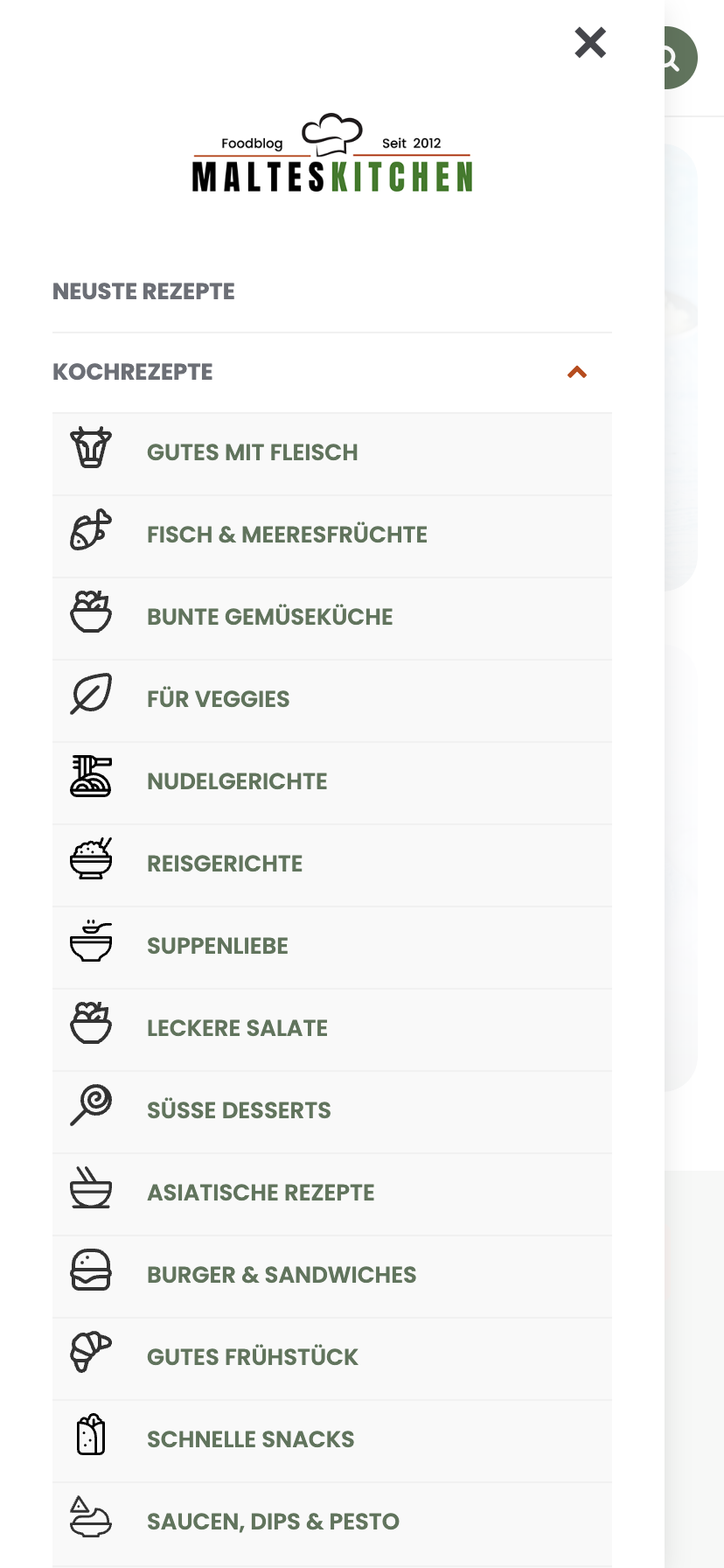This screenshot has width=724, height=1568.
Task: Open Gutes Frühstück recipes
Action: (252, 1357)
